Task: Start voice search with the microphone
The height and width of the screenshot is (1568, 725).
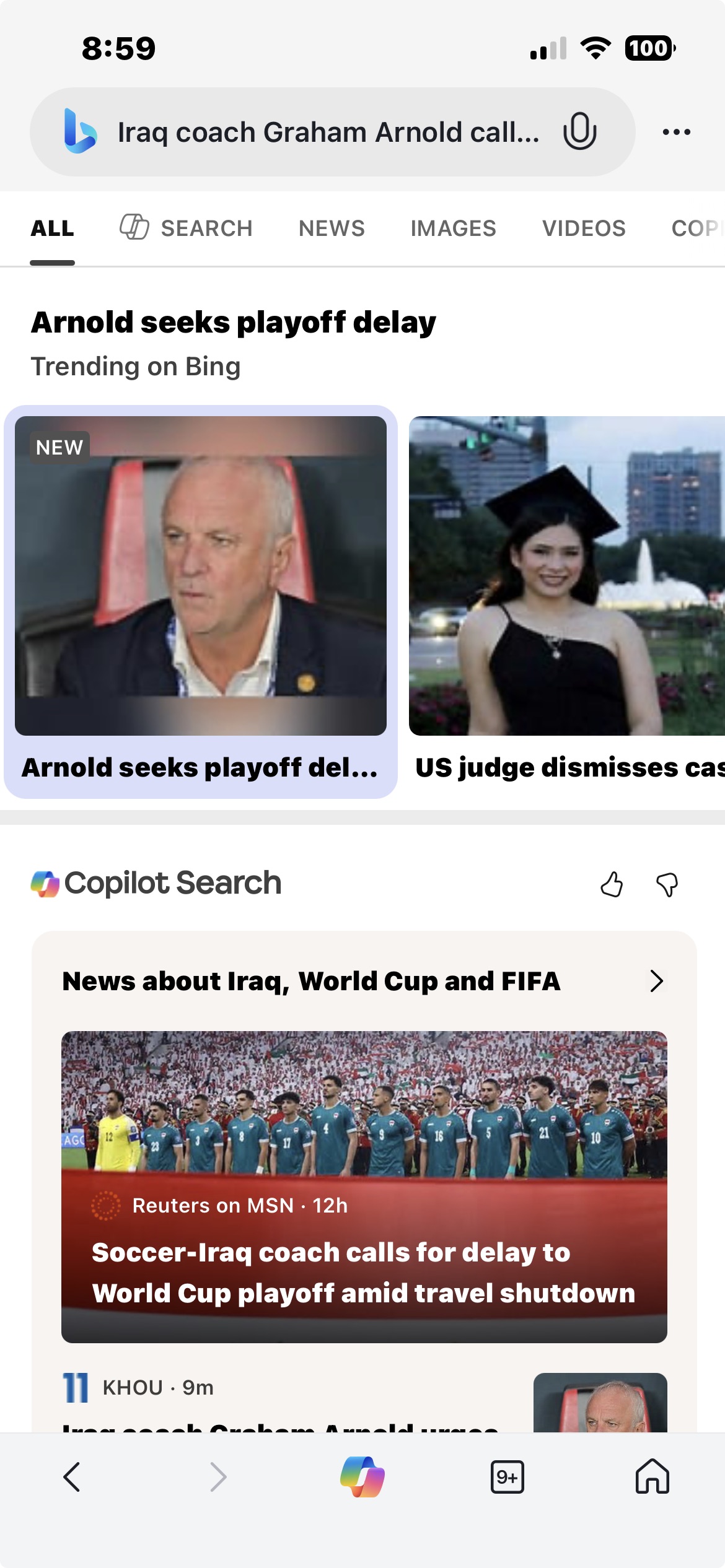Action: pos(579,131)
